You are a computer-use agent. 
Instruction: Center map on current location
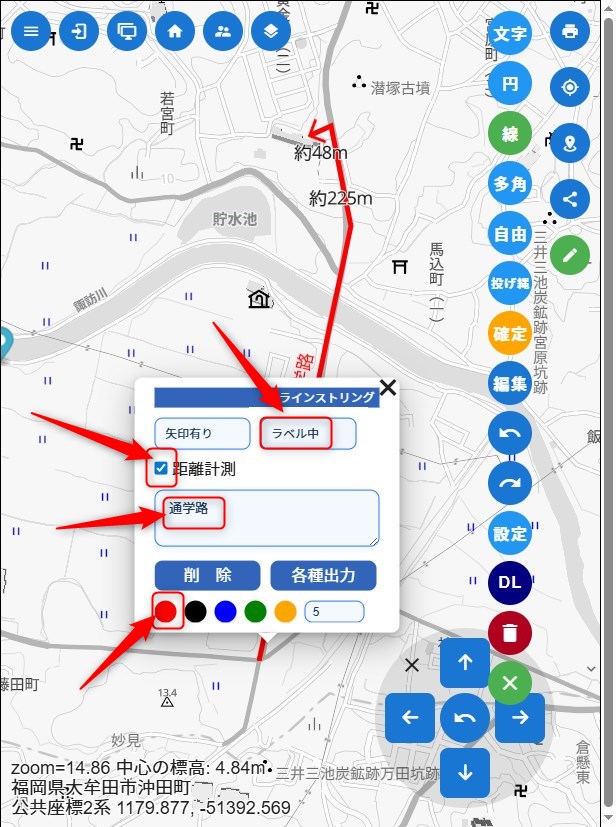570,87
